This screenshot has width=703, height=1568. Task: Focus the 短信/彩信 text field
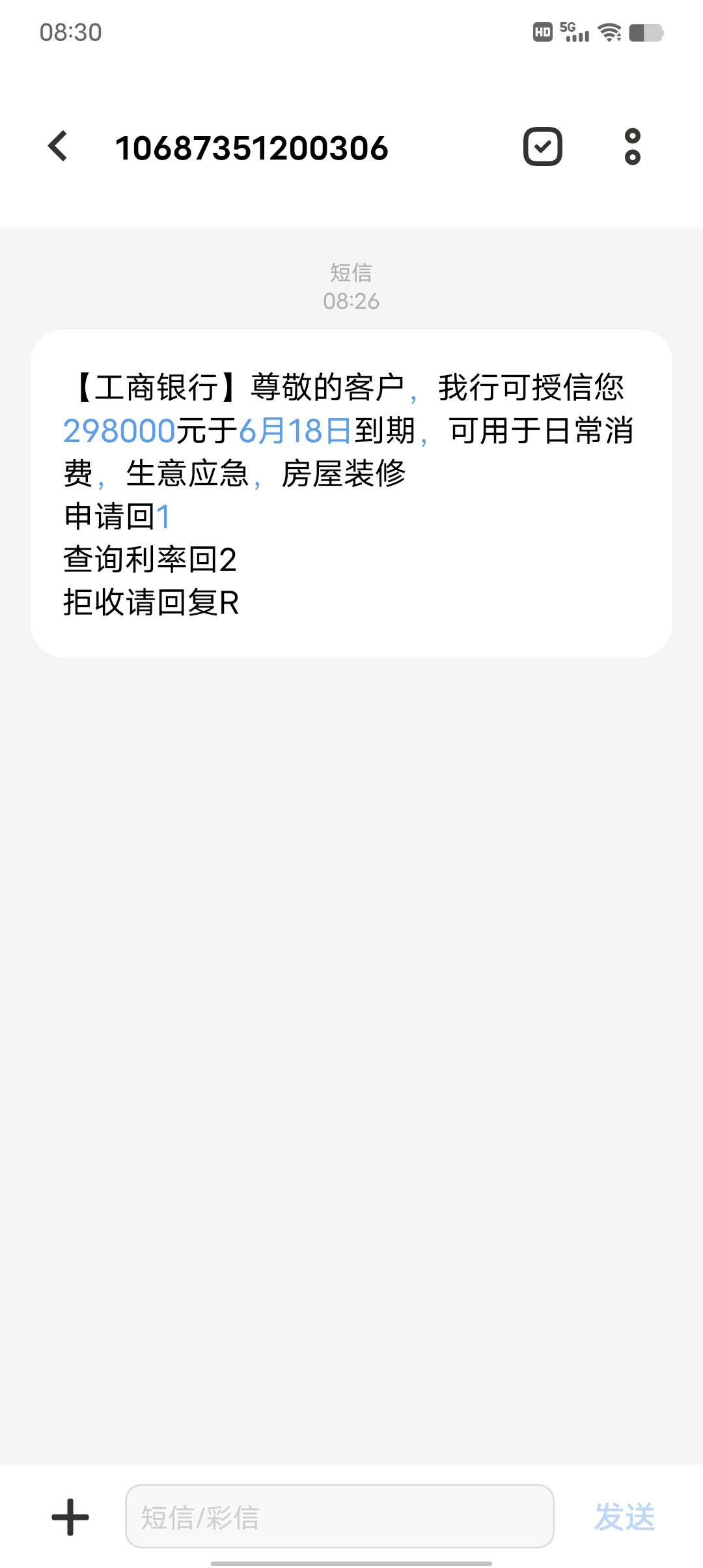(x=338, y=1517)
